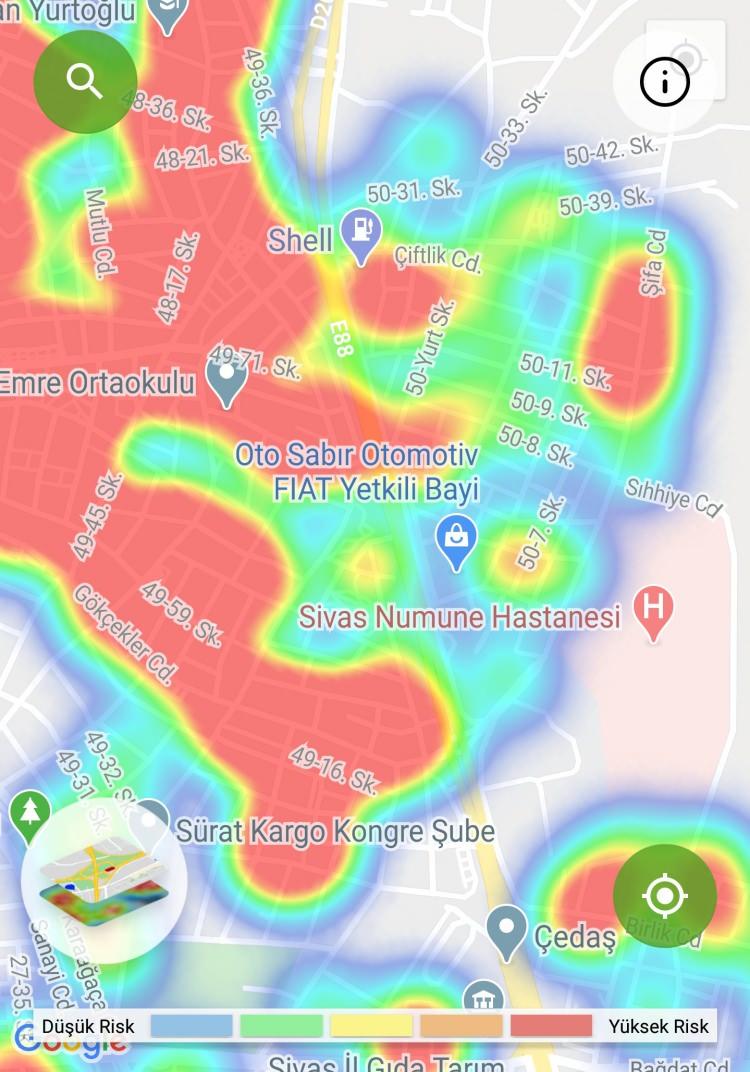Center map on my location
This screenshot has height=1072, width=750.
pyautogui.click(x=664, y=895)
